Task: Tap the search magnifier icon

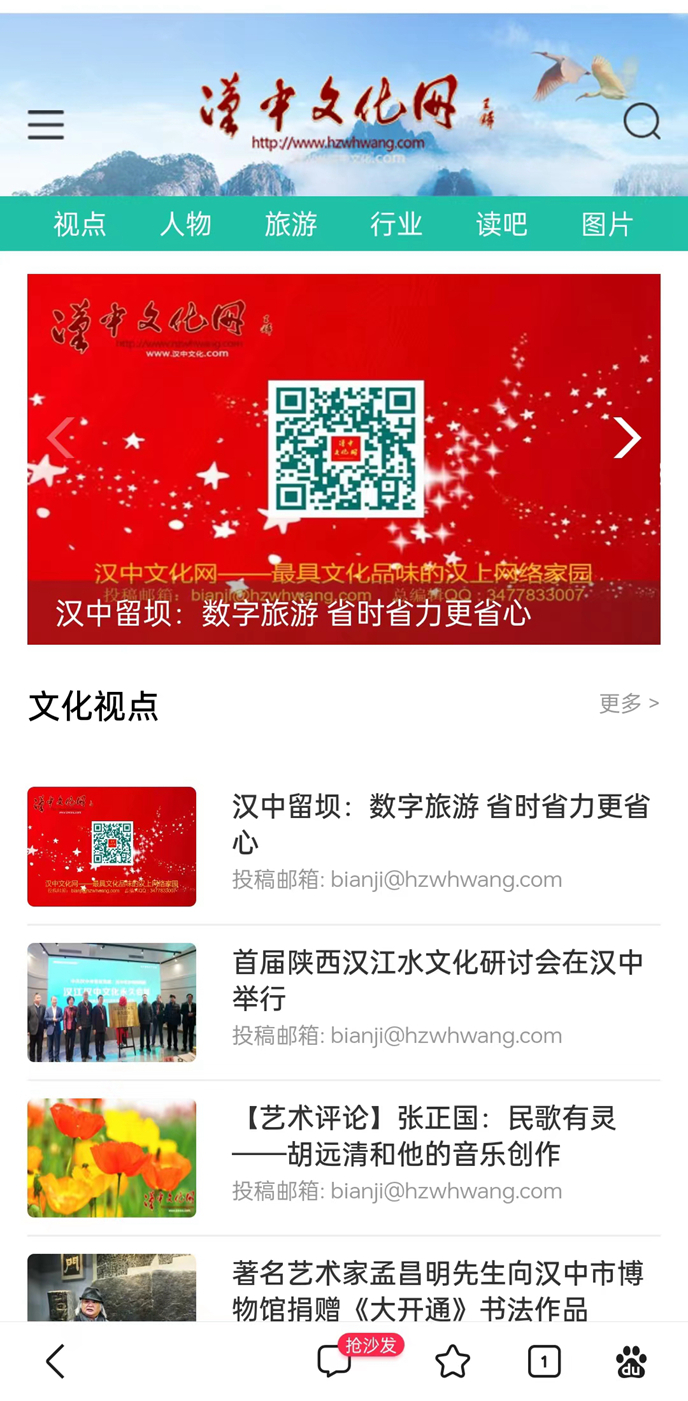Action: point(641,122)
